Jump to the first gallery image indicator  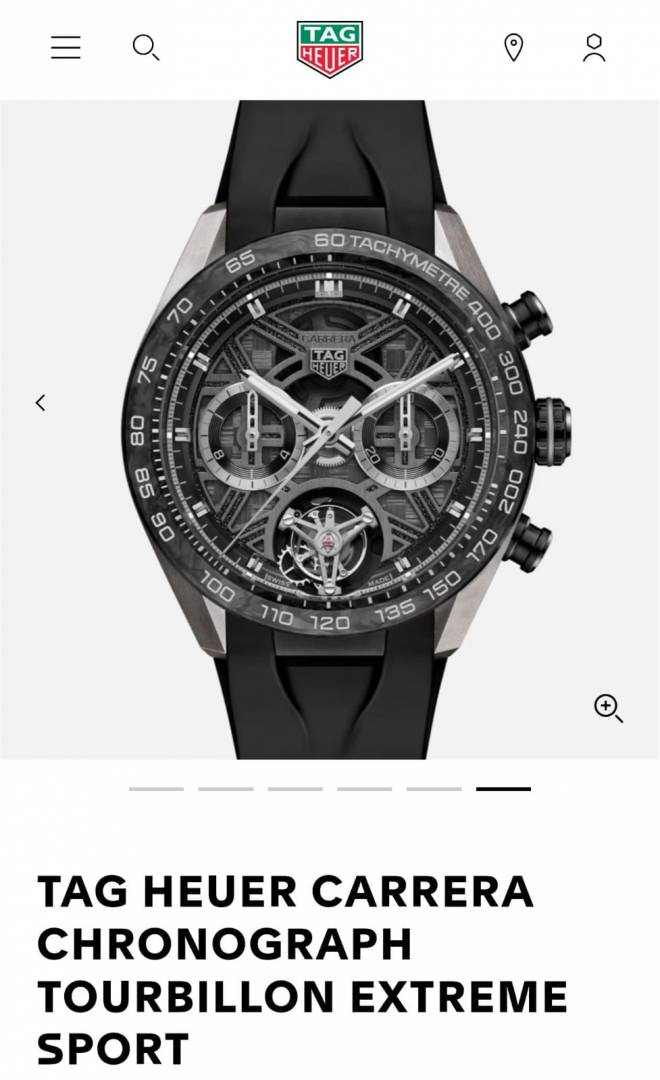click(x=156, y=789)
